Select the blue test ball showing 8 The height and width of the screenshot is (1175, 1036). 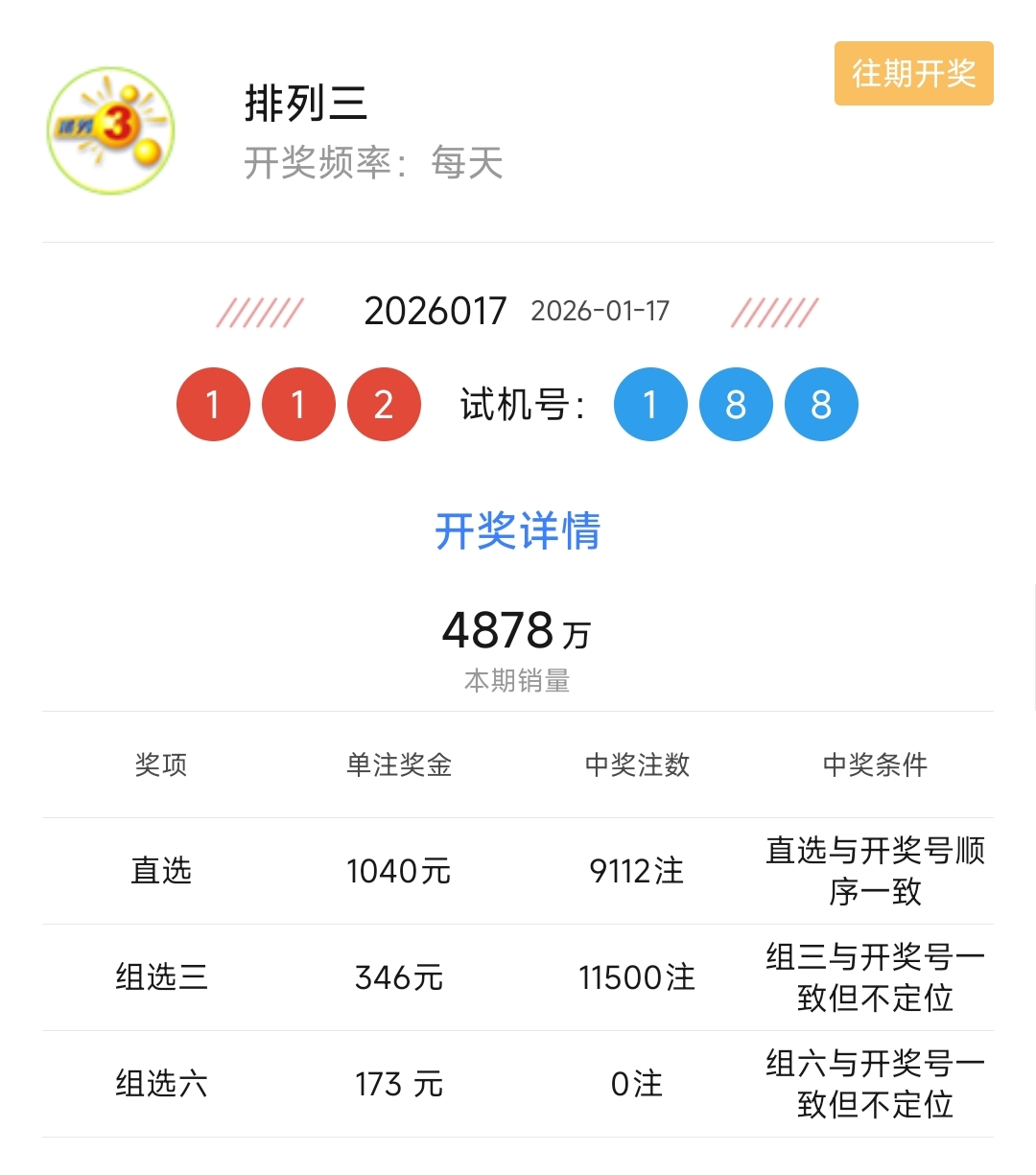point(735,404)
